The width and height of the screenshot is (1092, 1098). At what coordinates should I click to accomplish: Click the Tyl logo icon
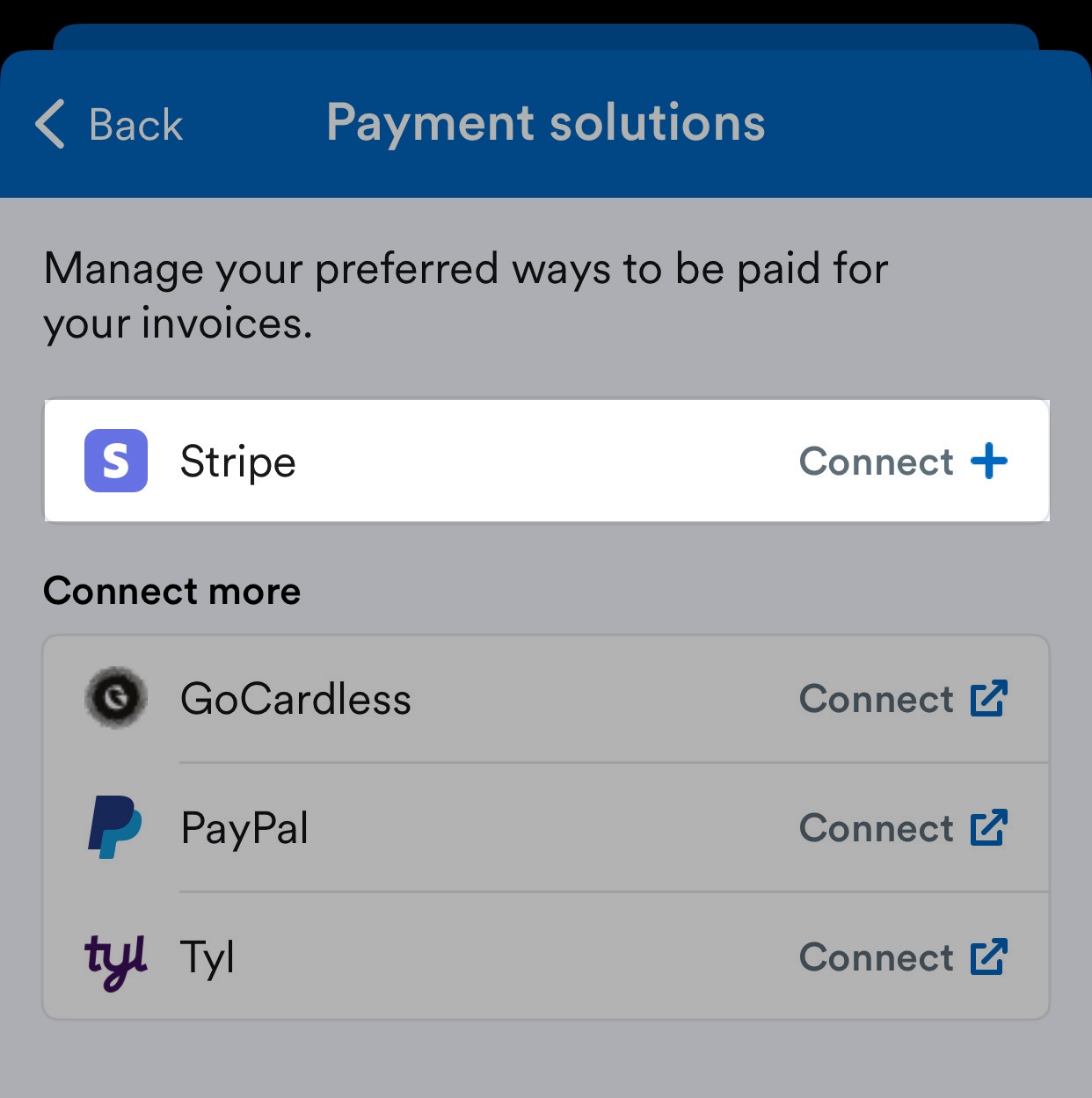(115, 956)
